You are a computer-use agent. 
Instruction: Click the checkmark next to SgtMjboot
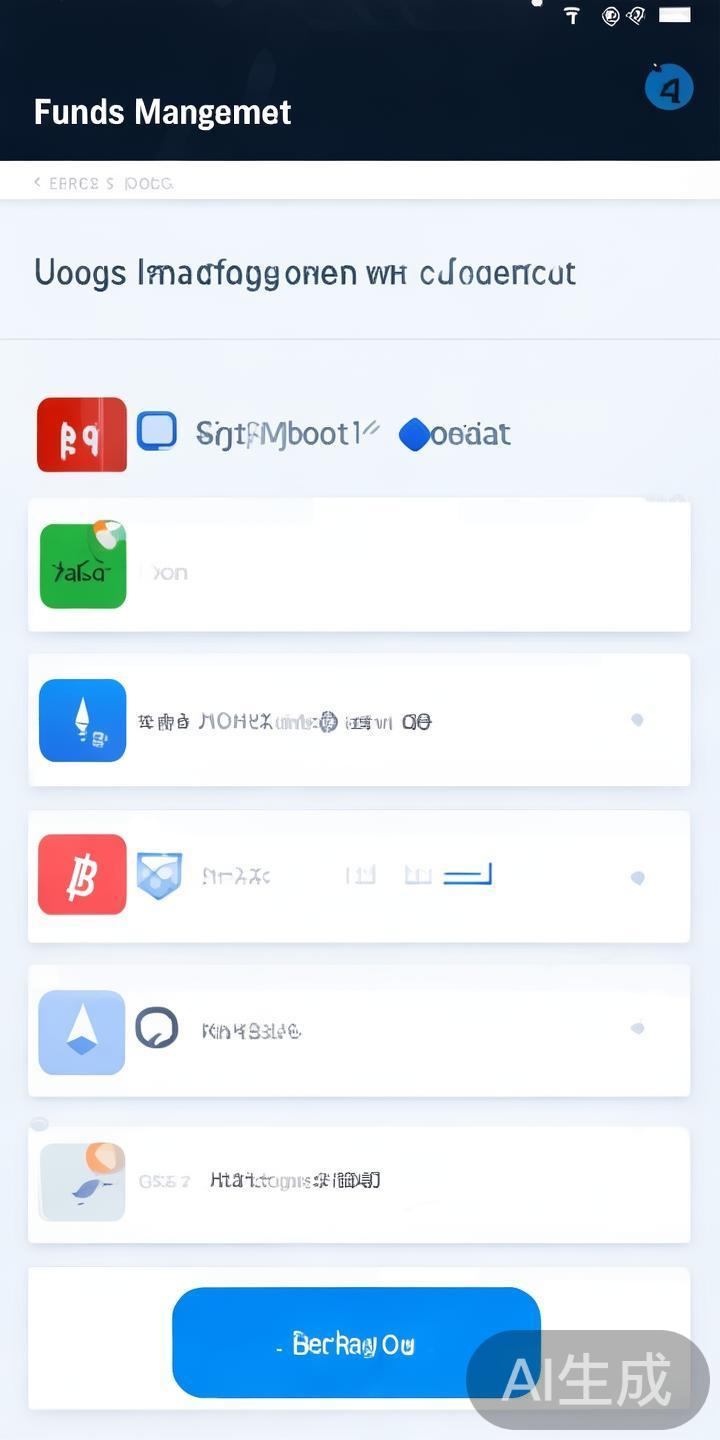(x=372, y=428)
